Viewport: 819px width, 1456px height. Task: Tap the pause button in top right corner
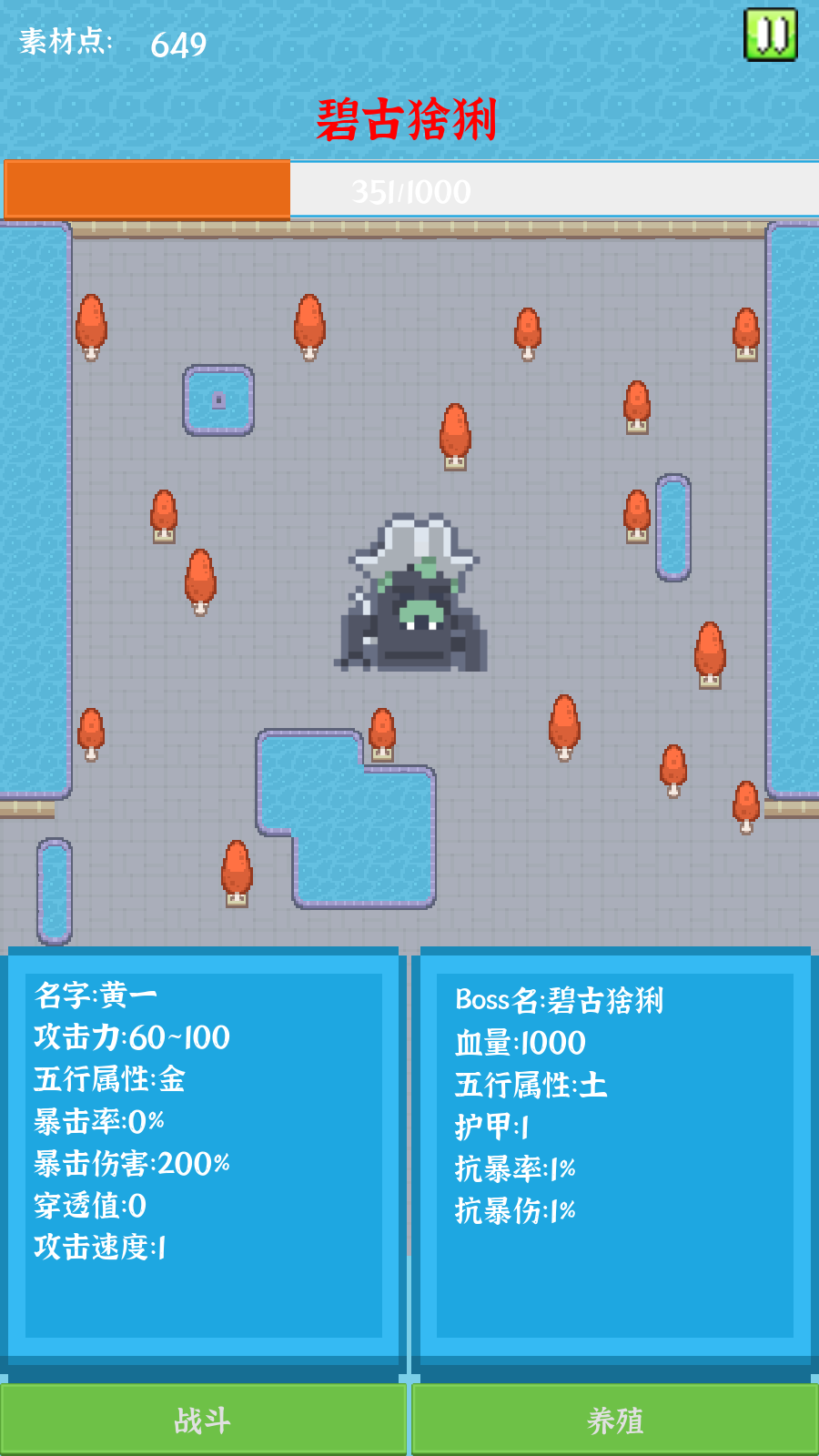770,35
